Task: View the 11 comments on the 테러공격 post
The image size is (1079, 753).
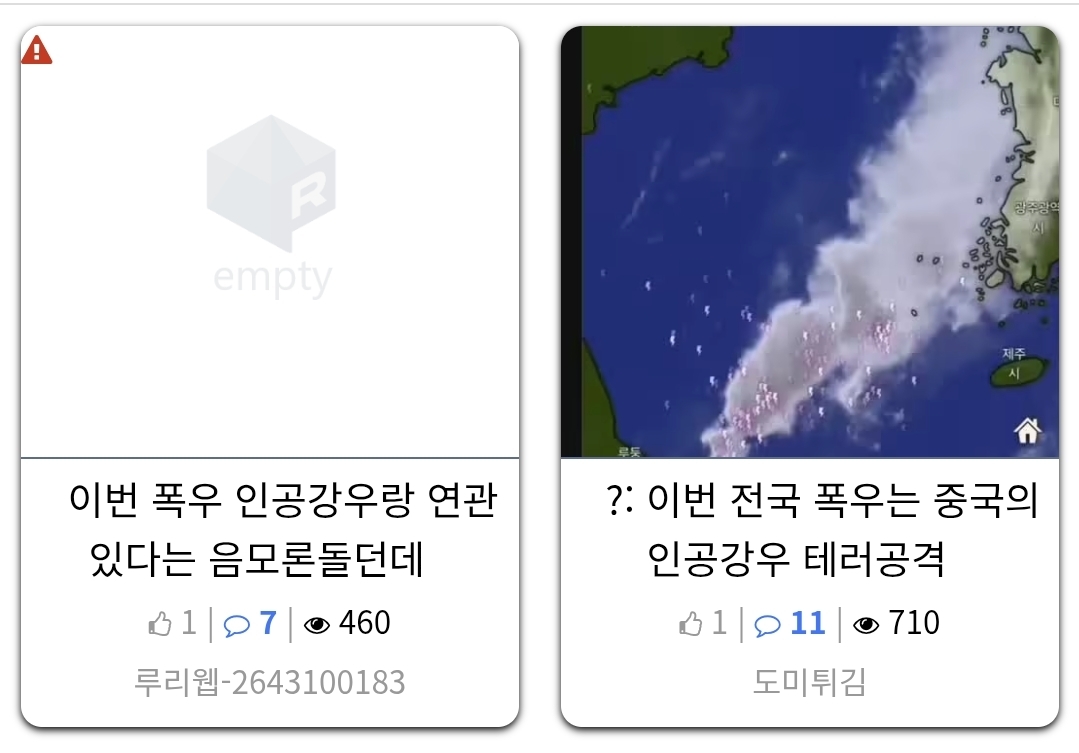Action: tap(790, 624)
